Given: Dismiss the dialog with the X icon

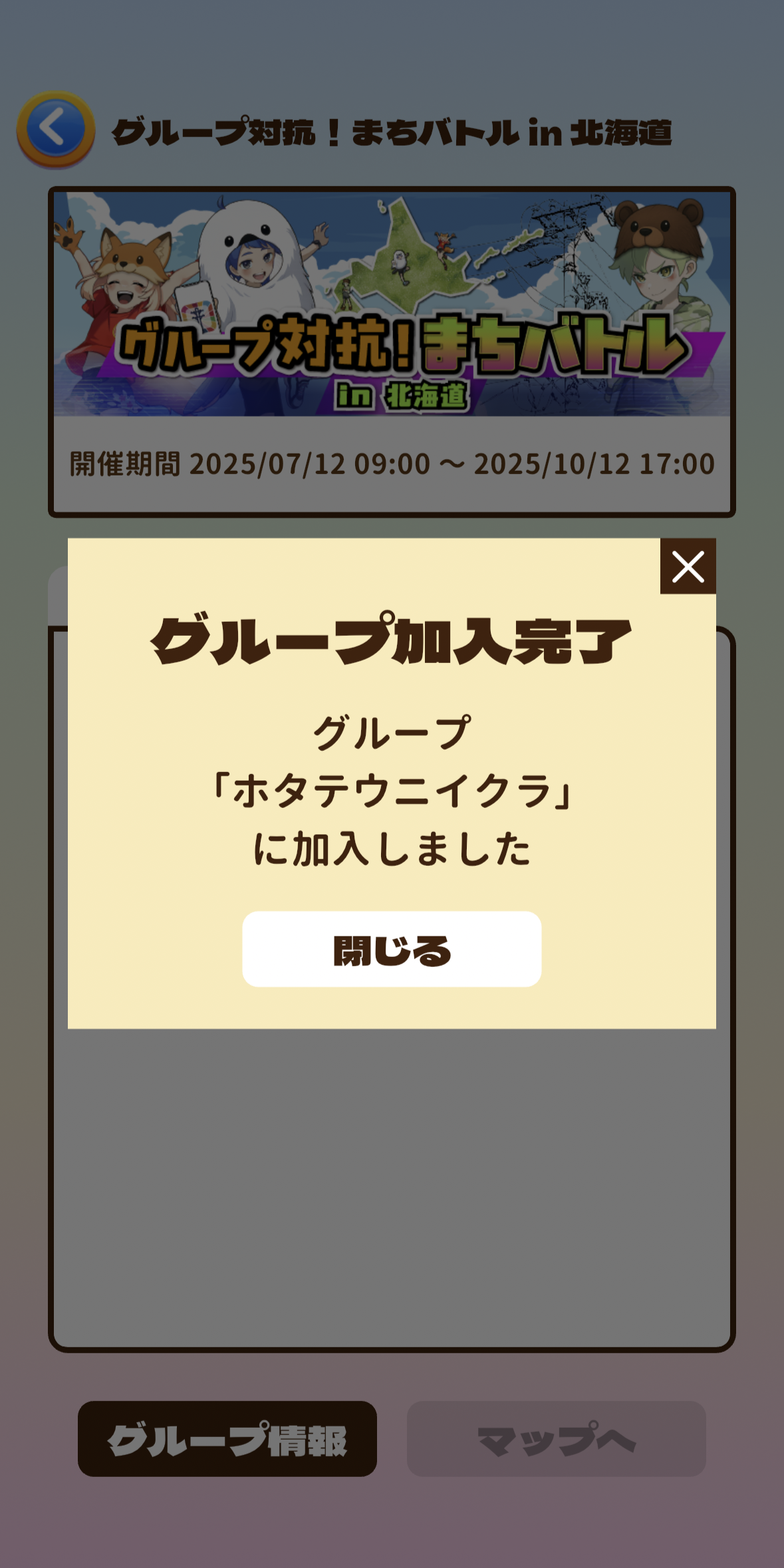Looking at the screenshot, I should point(688,567).
